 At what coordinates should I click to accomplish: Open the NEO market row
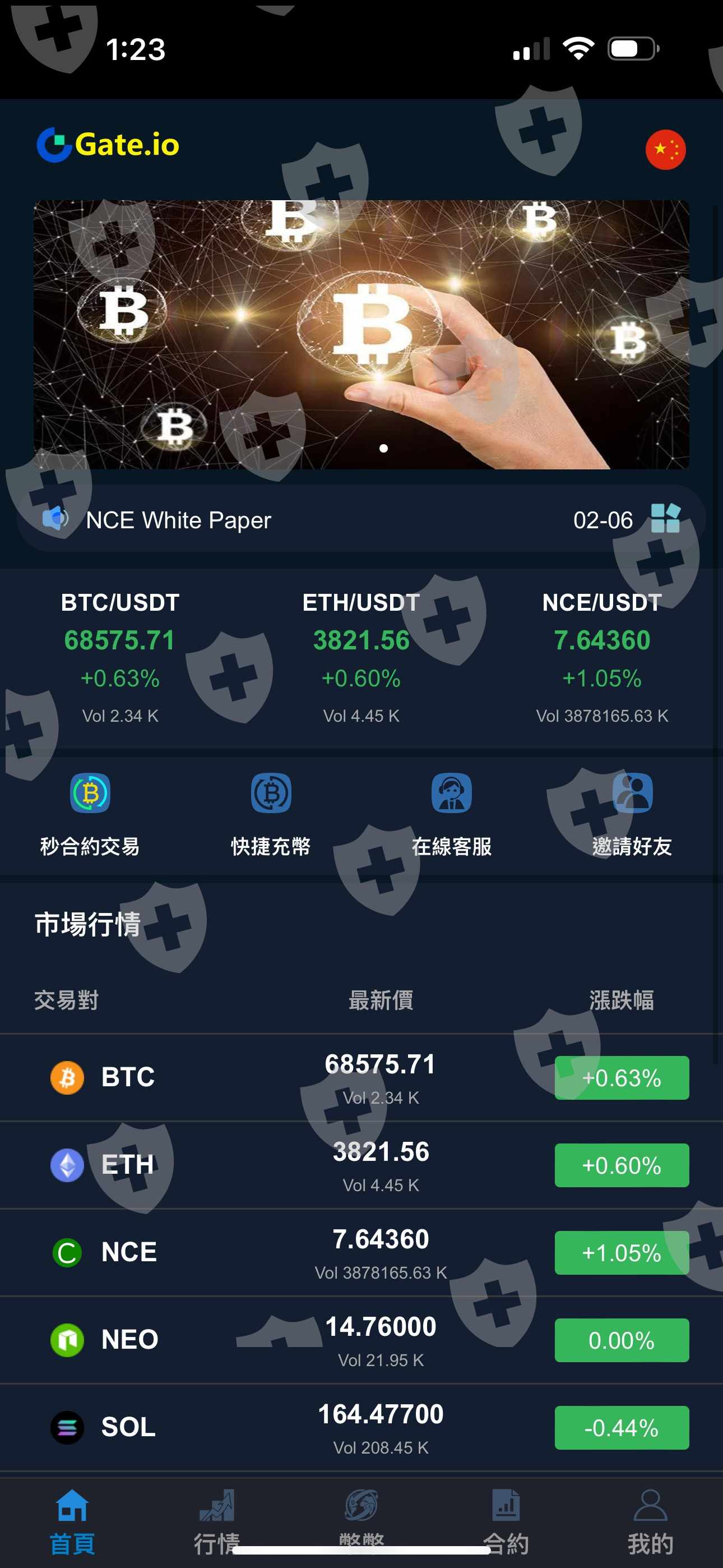361,1340
